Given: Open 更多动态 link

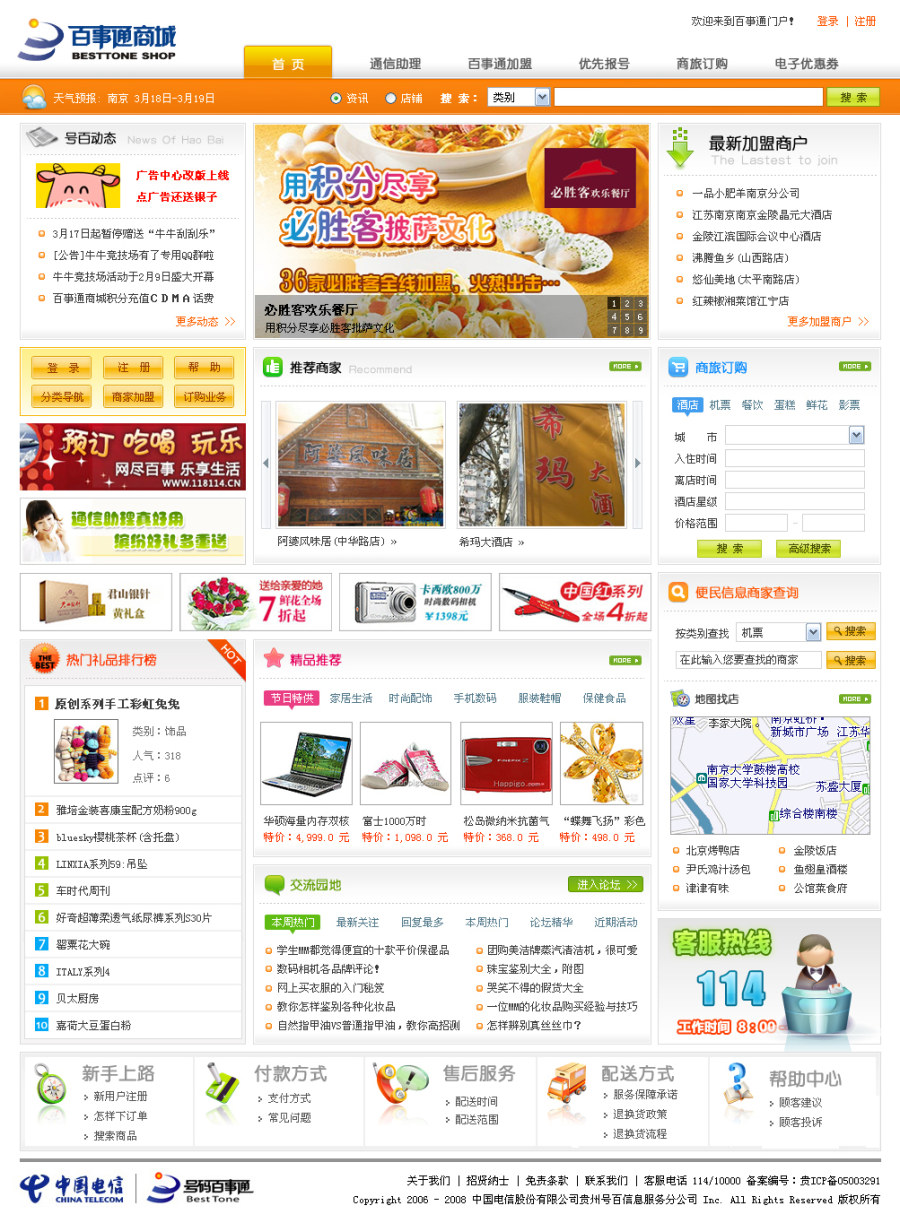Looking at the screenshot, I should tap(204, 322).
